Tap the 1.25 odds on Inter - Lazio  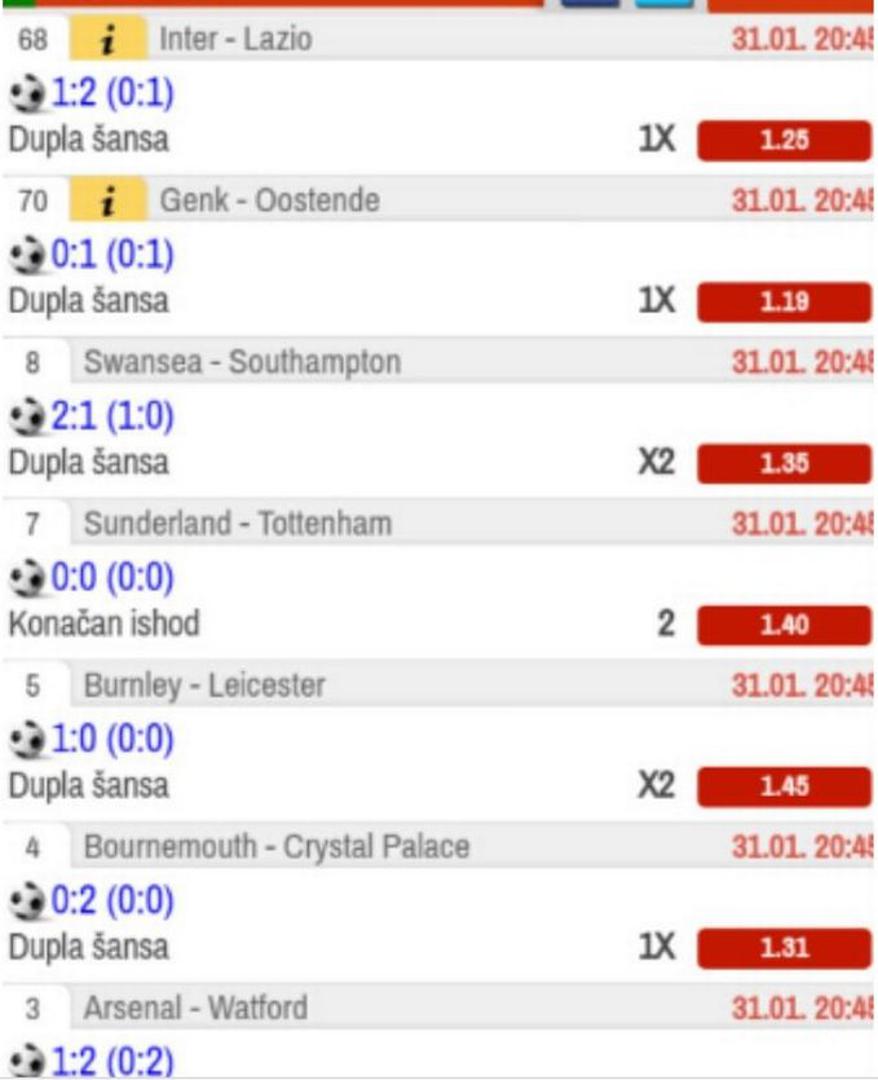pos(783,141)
